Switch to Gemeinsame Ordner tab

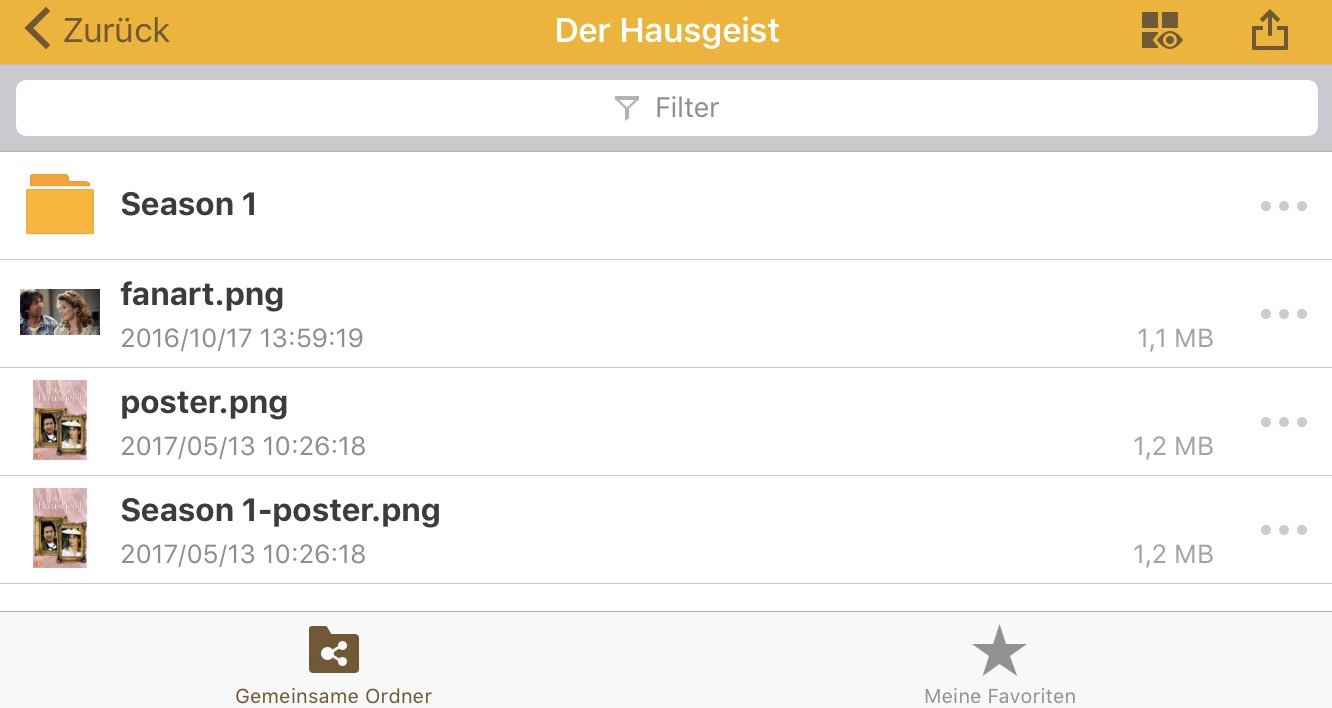point(334,665)
